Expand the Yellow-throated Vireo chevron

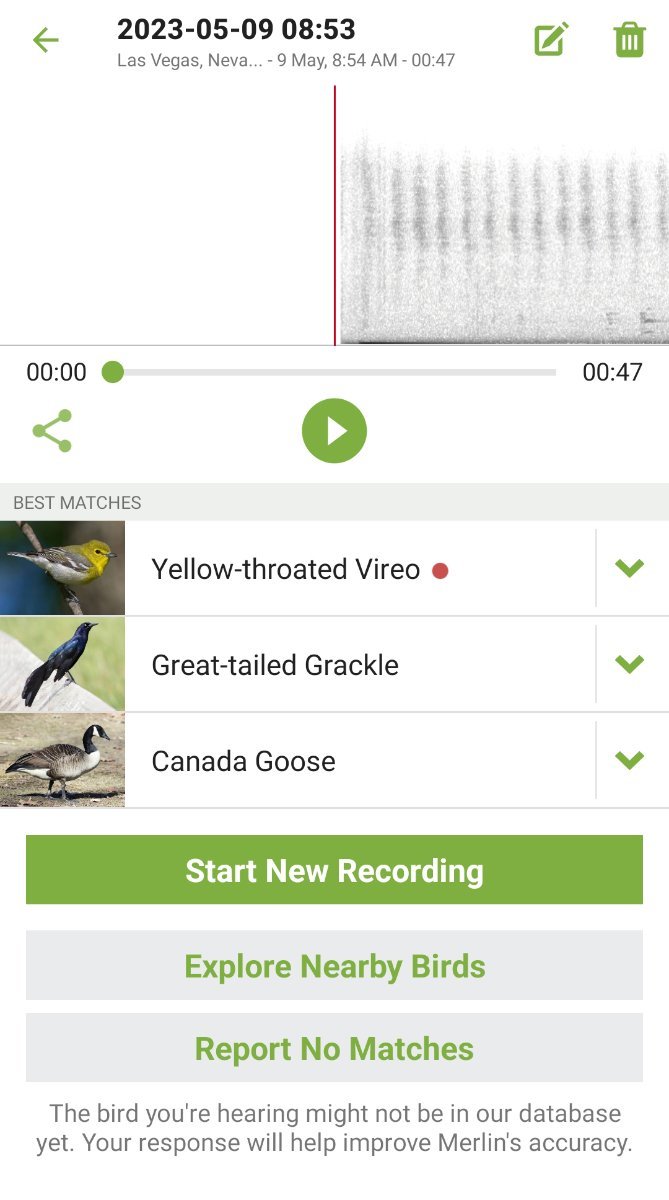click(x=629, y=568)
